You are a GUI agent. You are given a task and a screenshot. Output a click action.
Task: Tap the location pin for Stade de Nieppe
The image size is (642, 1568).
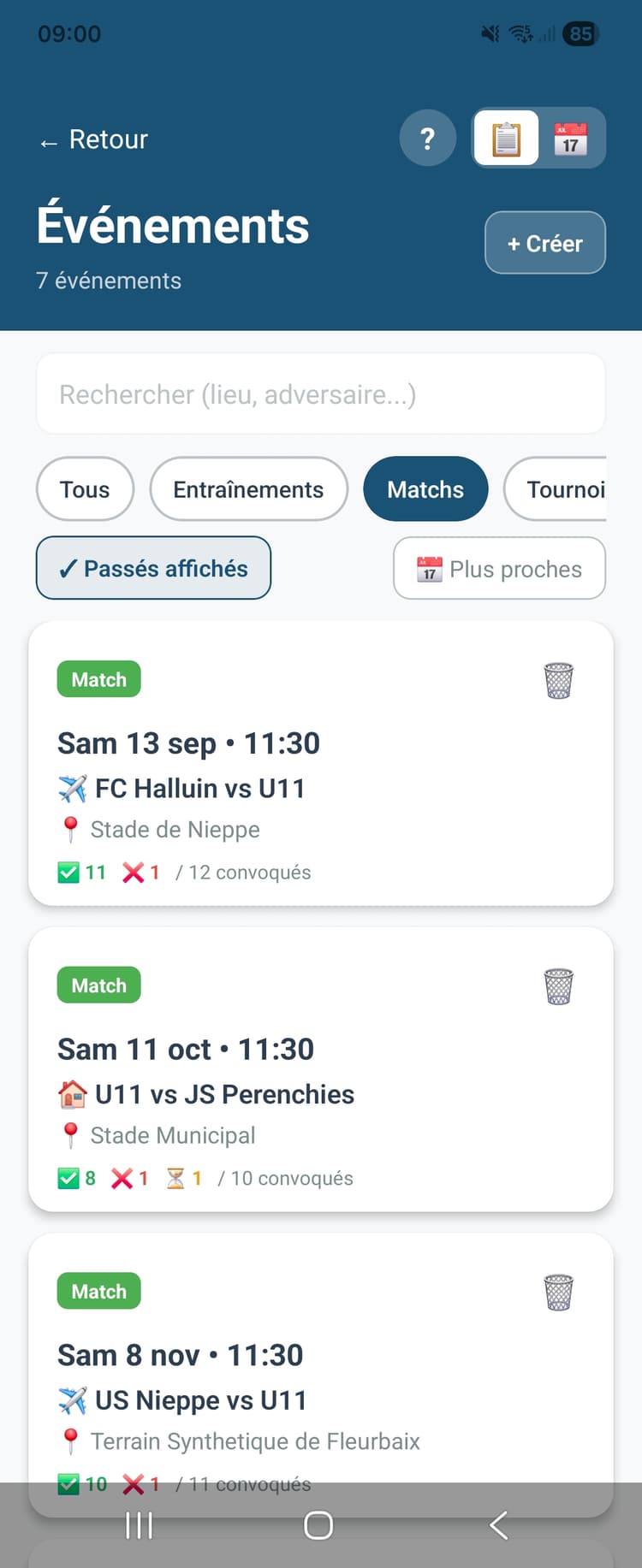(x=72, y=829)
